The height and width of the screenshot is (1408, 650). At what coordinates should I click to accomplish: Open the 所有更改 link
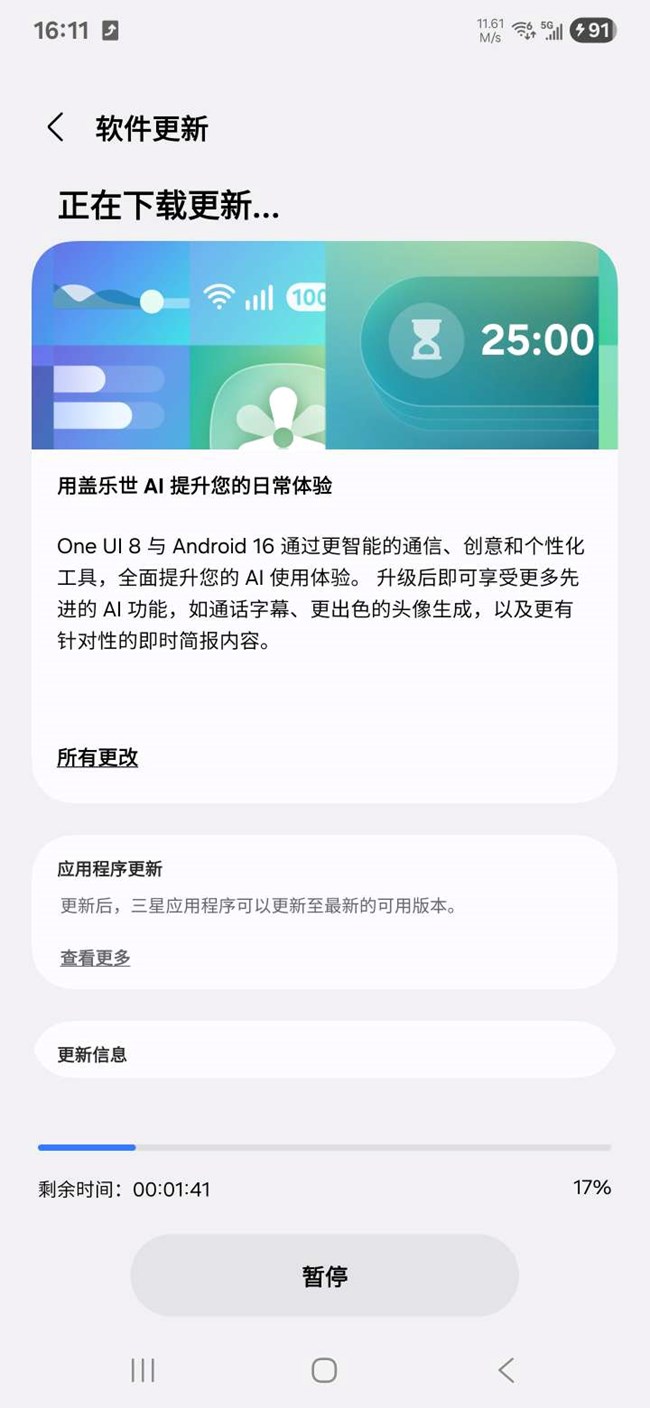[97, 758]
